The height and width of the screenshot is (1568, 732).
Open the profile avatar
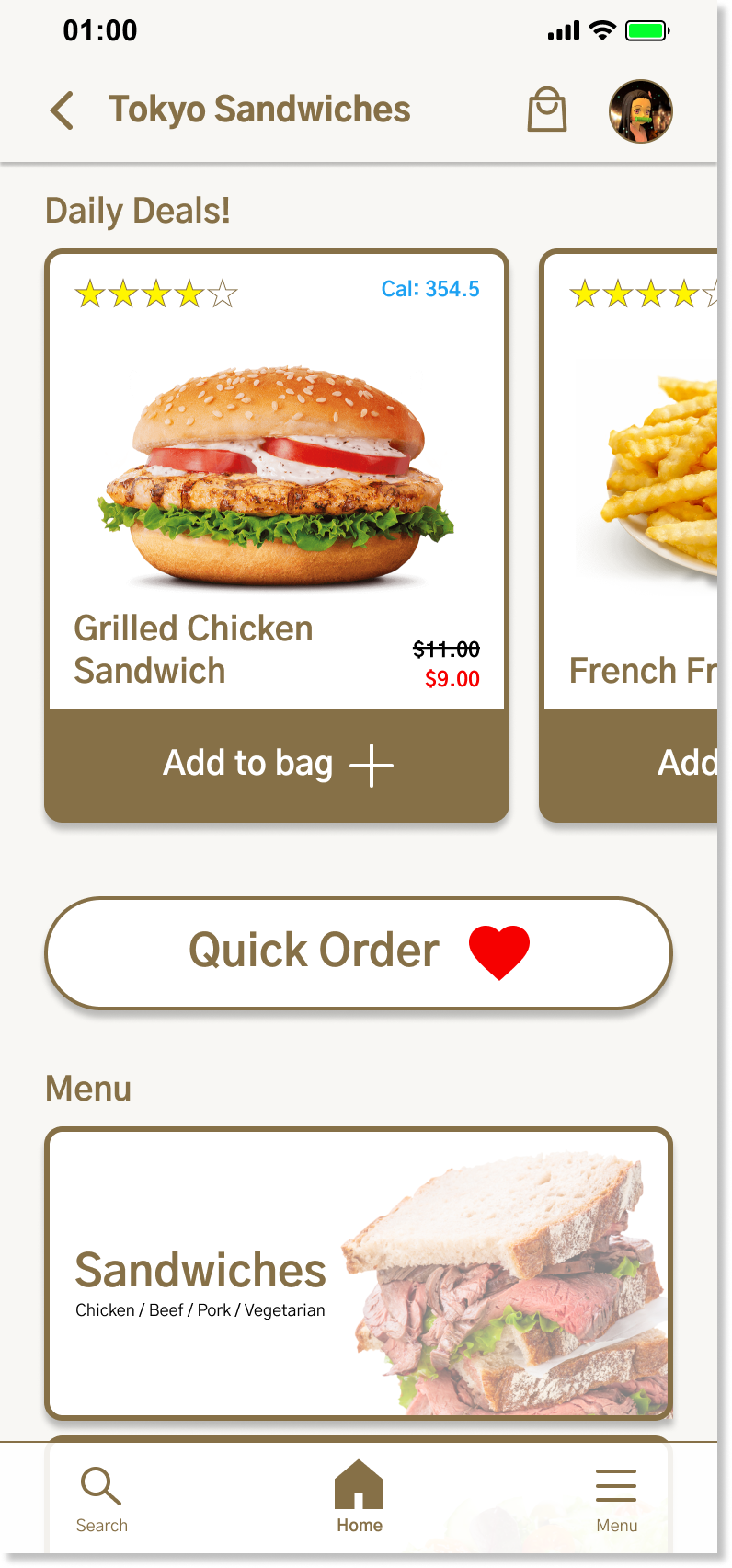(641, 111)
